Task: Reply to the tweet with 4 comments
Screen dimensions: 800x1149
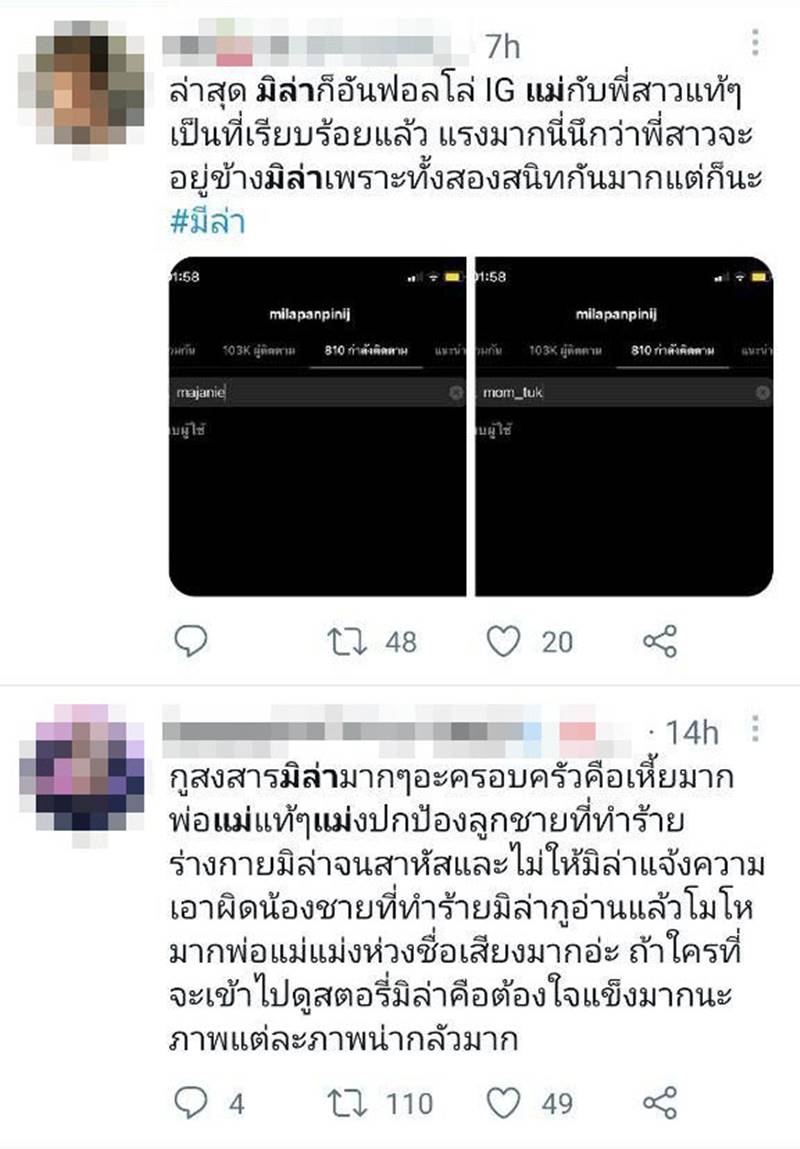Action: [x=190, y=1103]
